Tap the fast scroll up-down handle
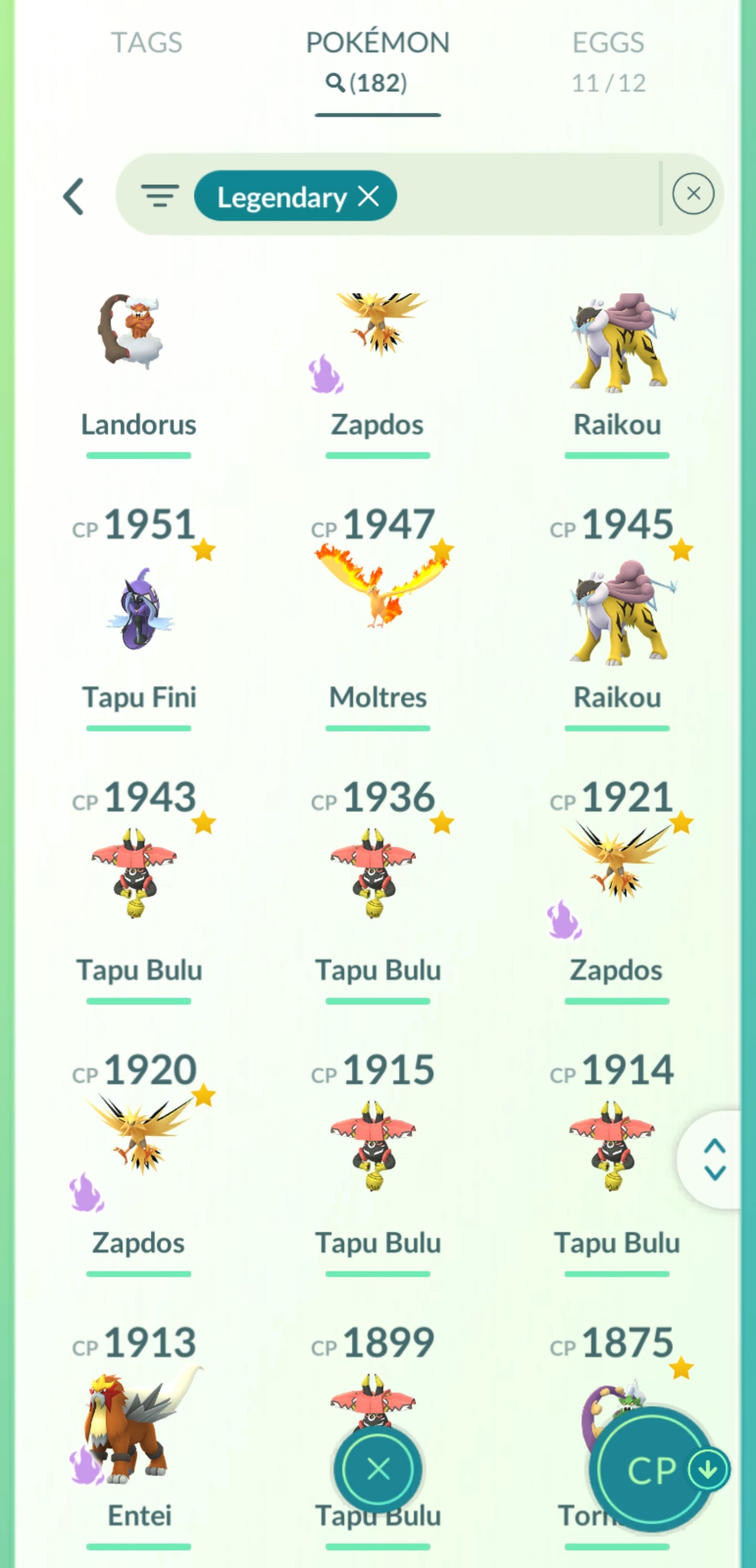 coord(714,1159)
